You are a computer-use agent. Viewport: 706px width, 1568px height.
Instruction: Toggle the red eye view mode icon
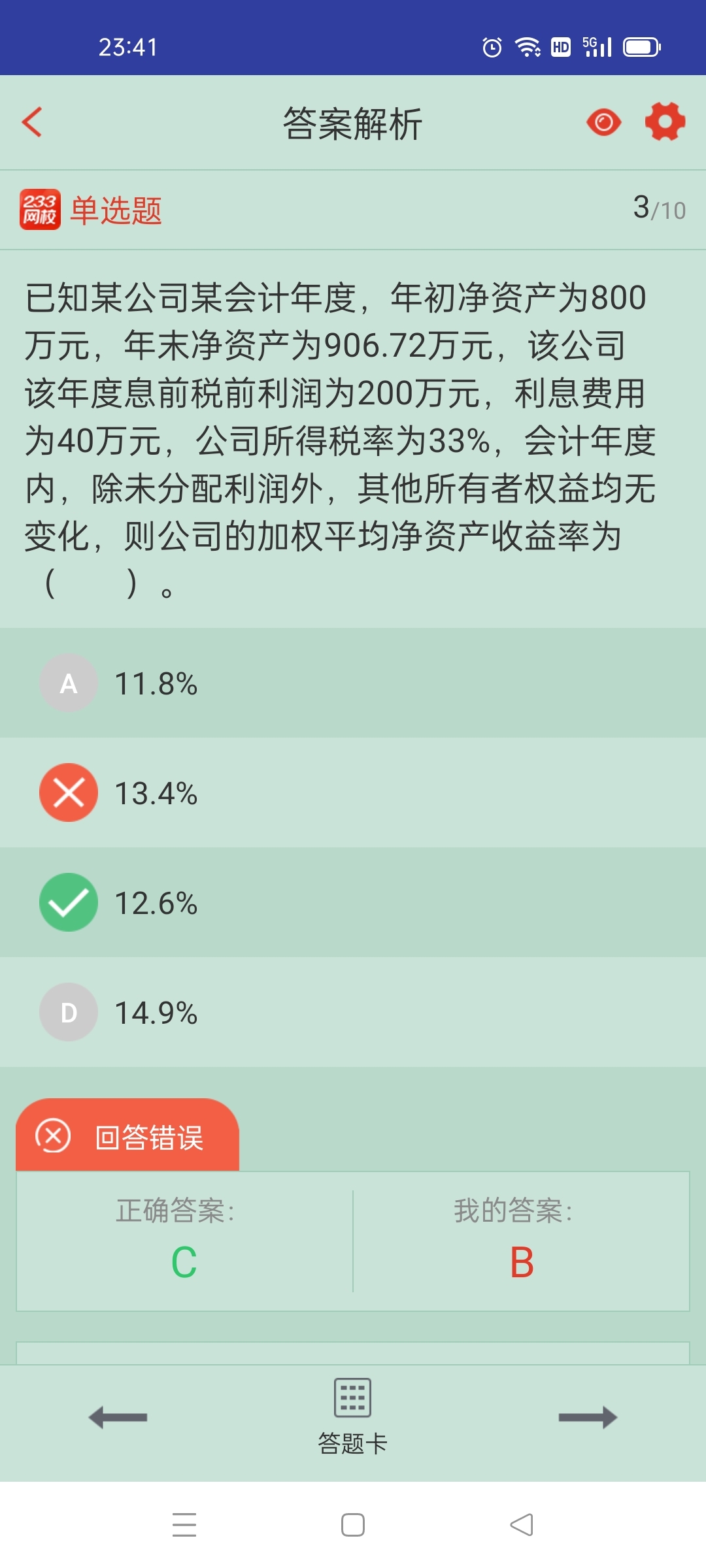coord(603,122)
